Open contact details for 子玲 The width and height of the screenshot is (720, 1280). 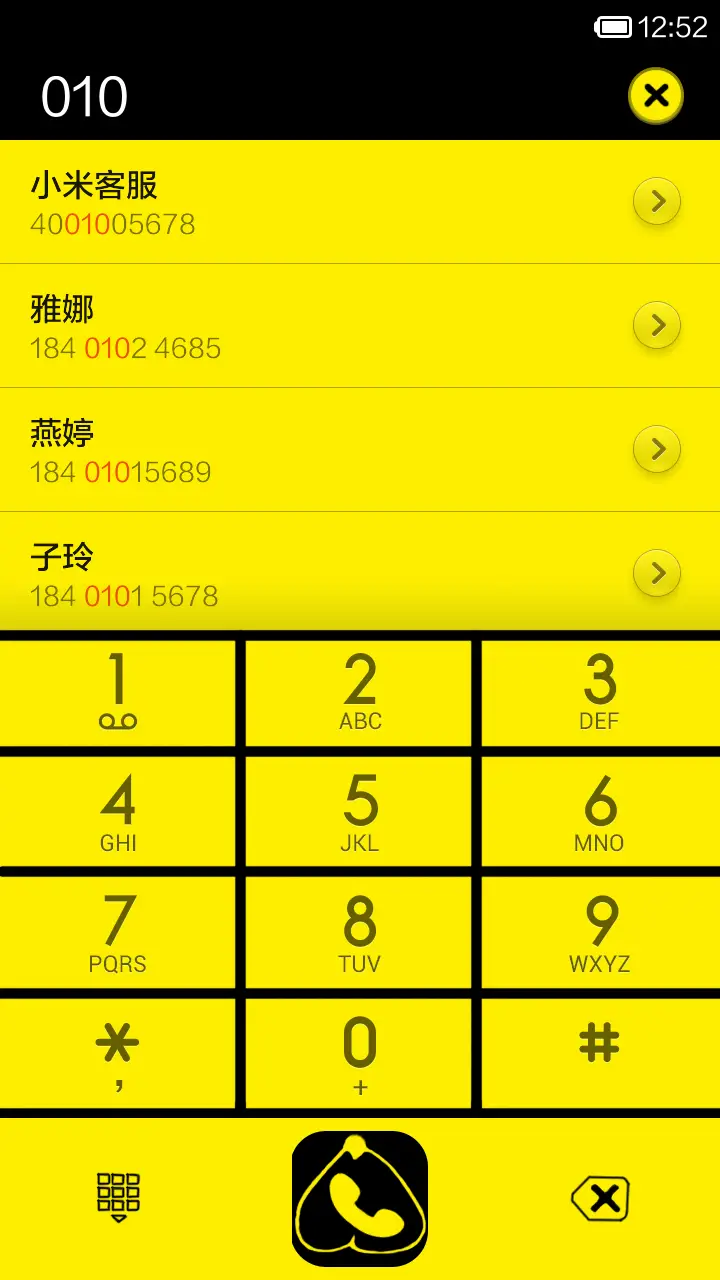pos(657,573)
